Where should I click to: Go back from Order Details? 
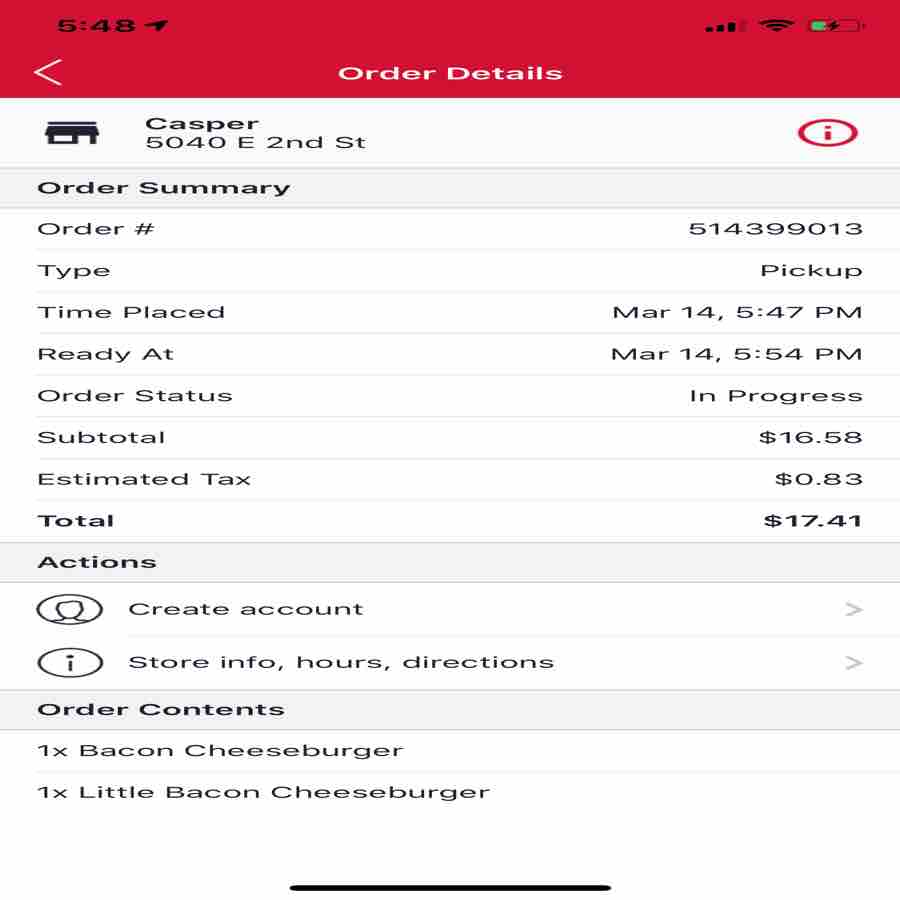(48, 72)
